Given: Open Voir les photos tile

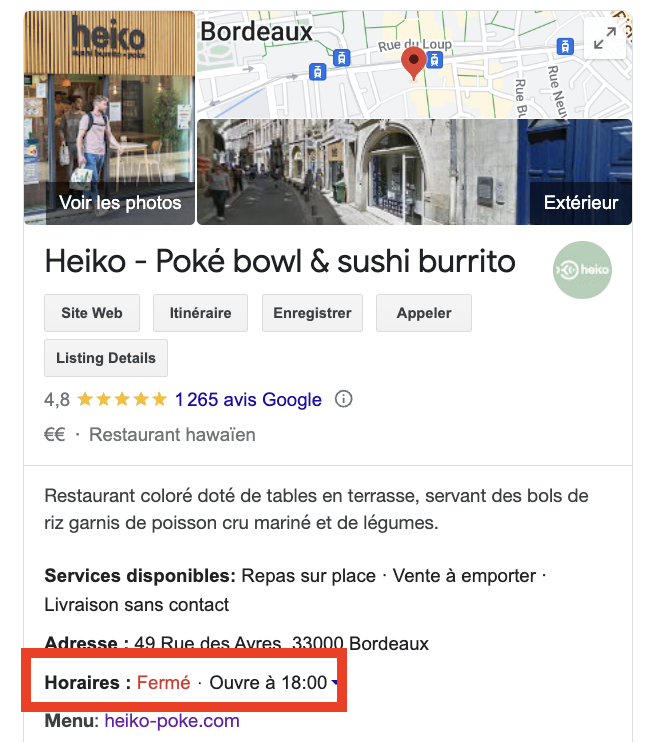Looking at the screenshot, I should [x=109, y=118].
